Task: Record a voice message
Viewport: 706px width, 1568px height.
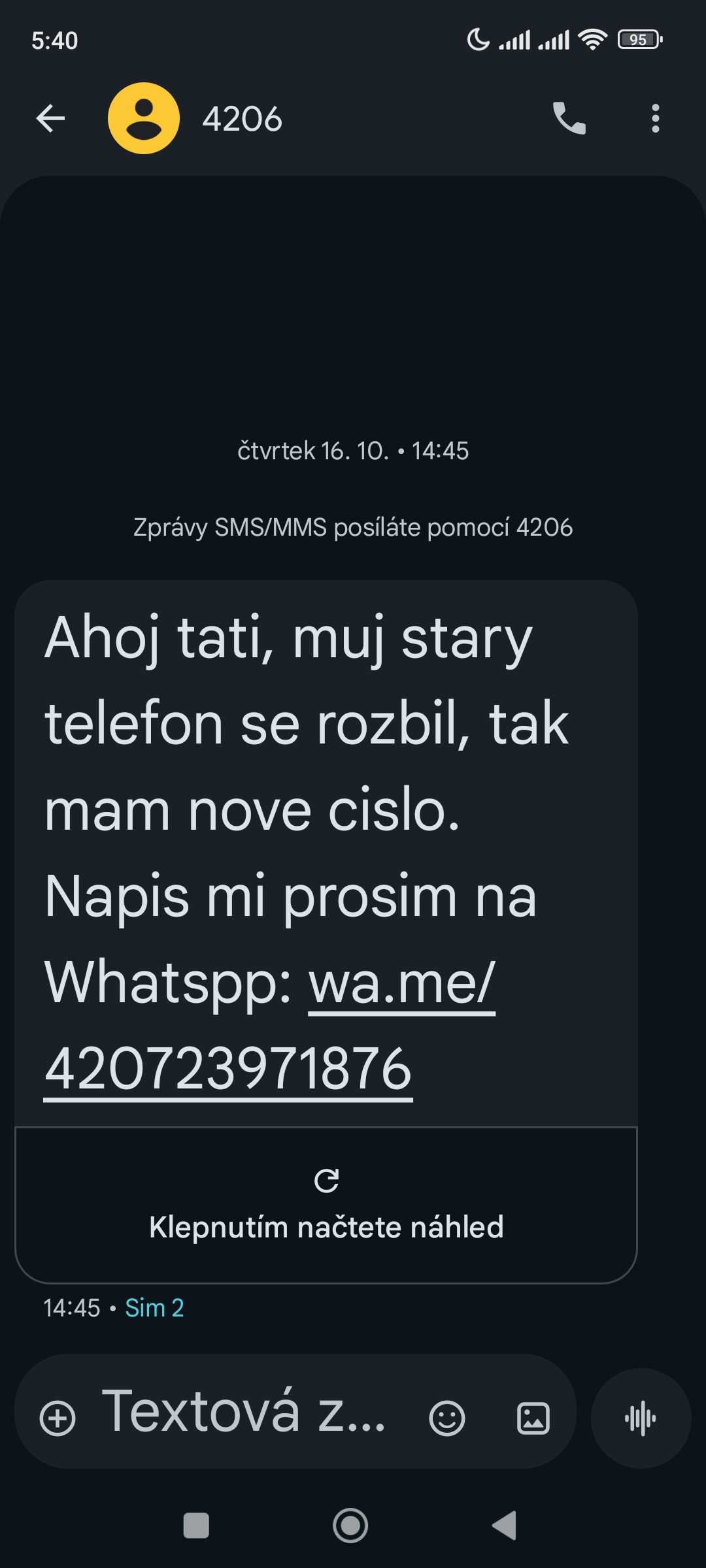Action: (x=641, y=1418)
